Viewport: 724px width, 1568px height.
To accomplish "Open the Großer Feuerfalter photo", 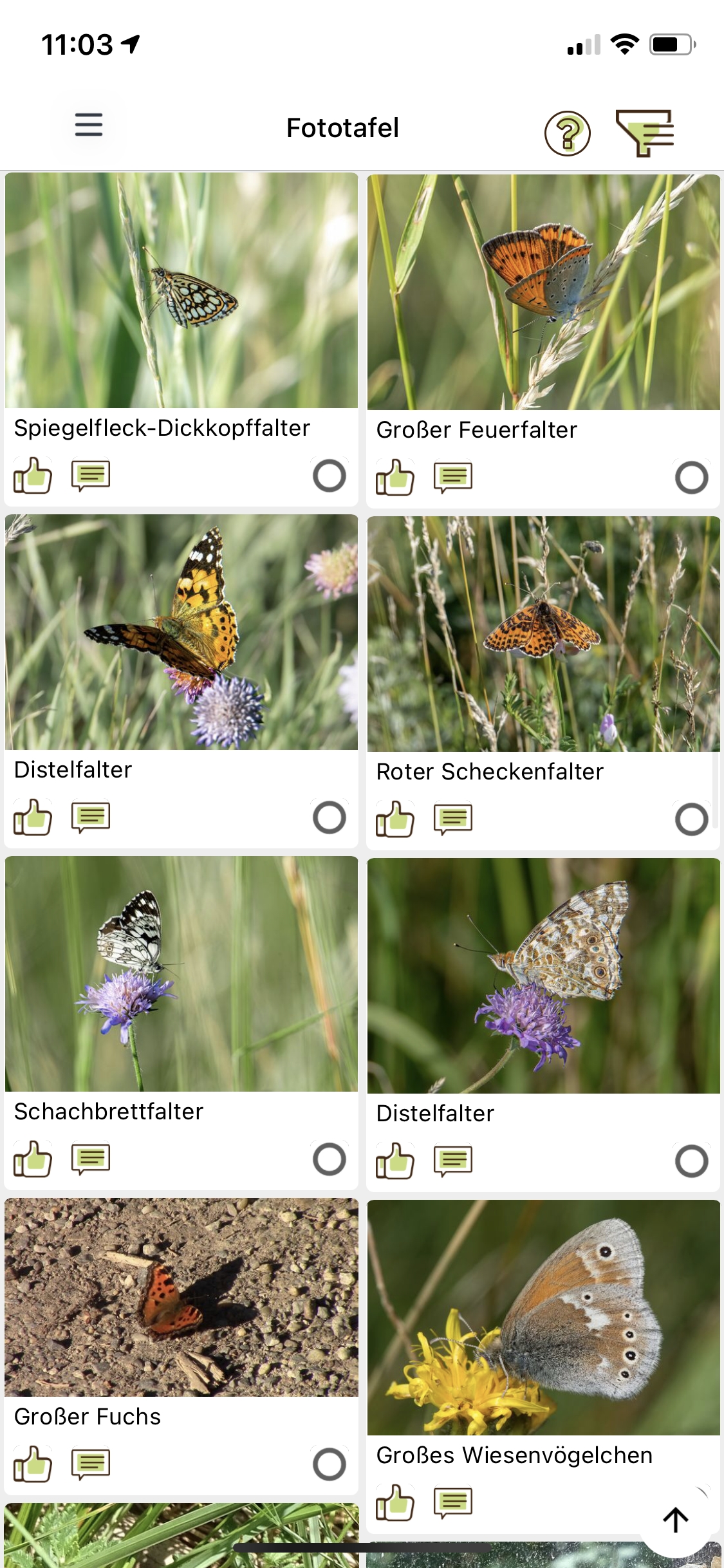I will pos(544,292).
